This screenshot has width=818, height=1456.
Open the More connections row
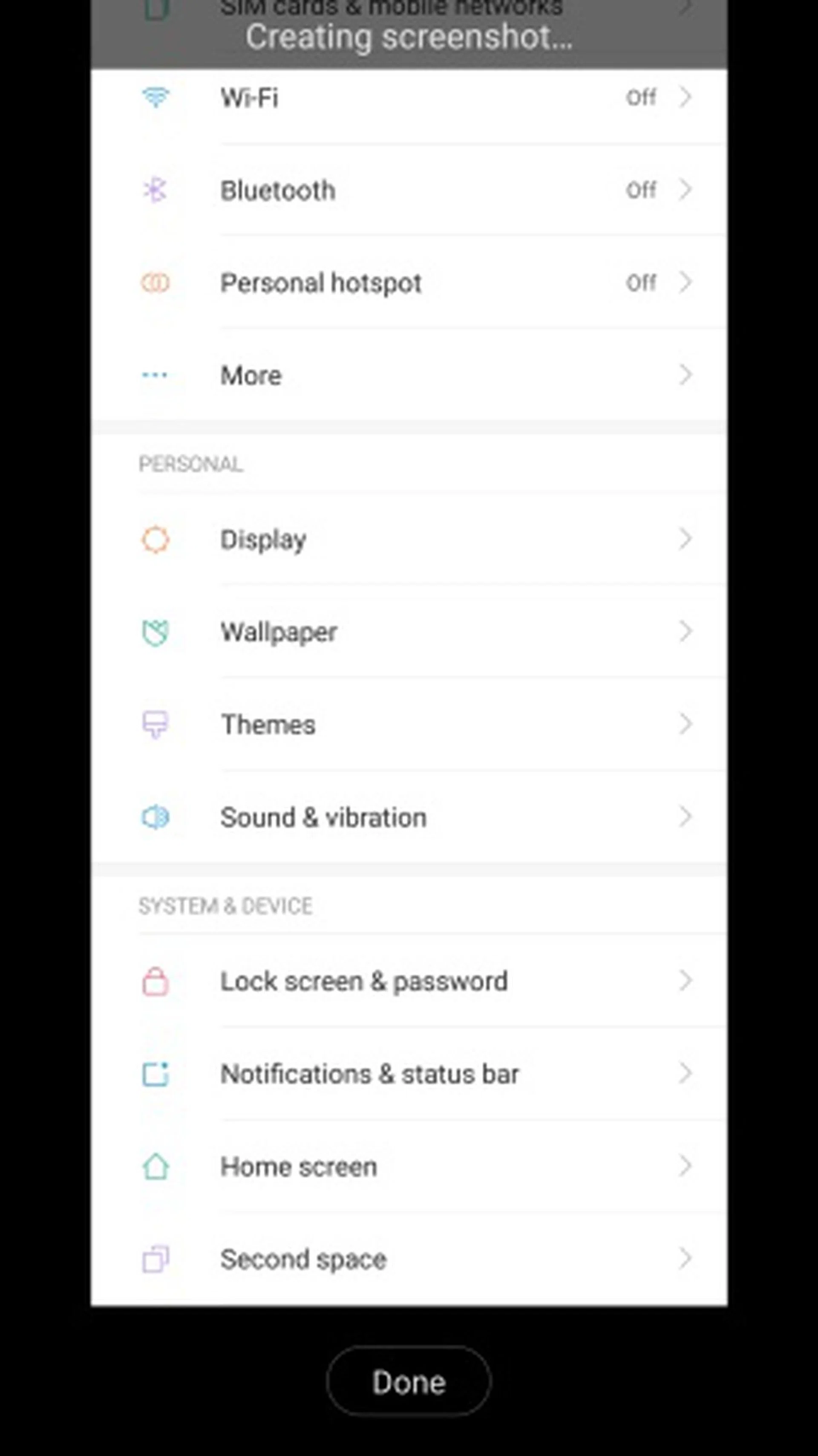(409, 376)
